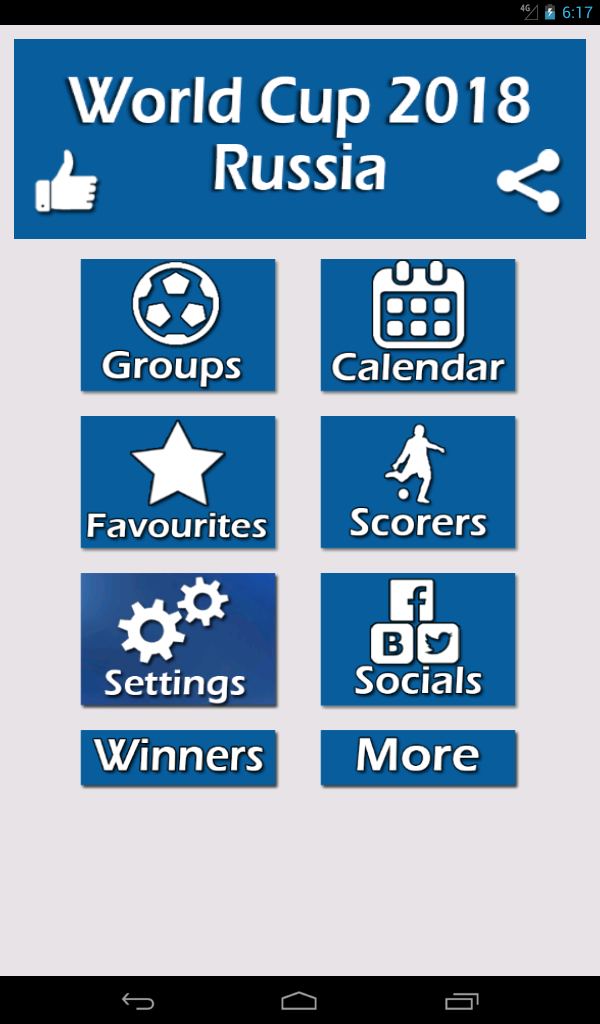The width and height of the screenshot is (600, 1024).
Task: View past Winners
Action: pos(178,757)
